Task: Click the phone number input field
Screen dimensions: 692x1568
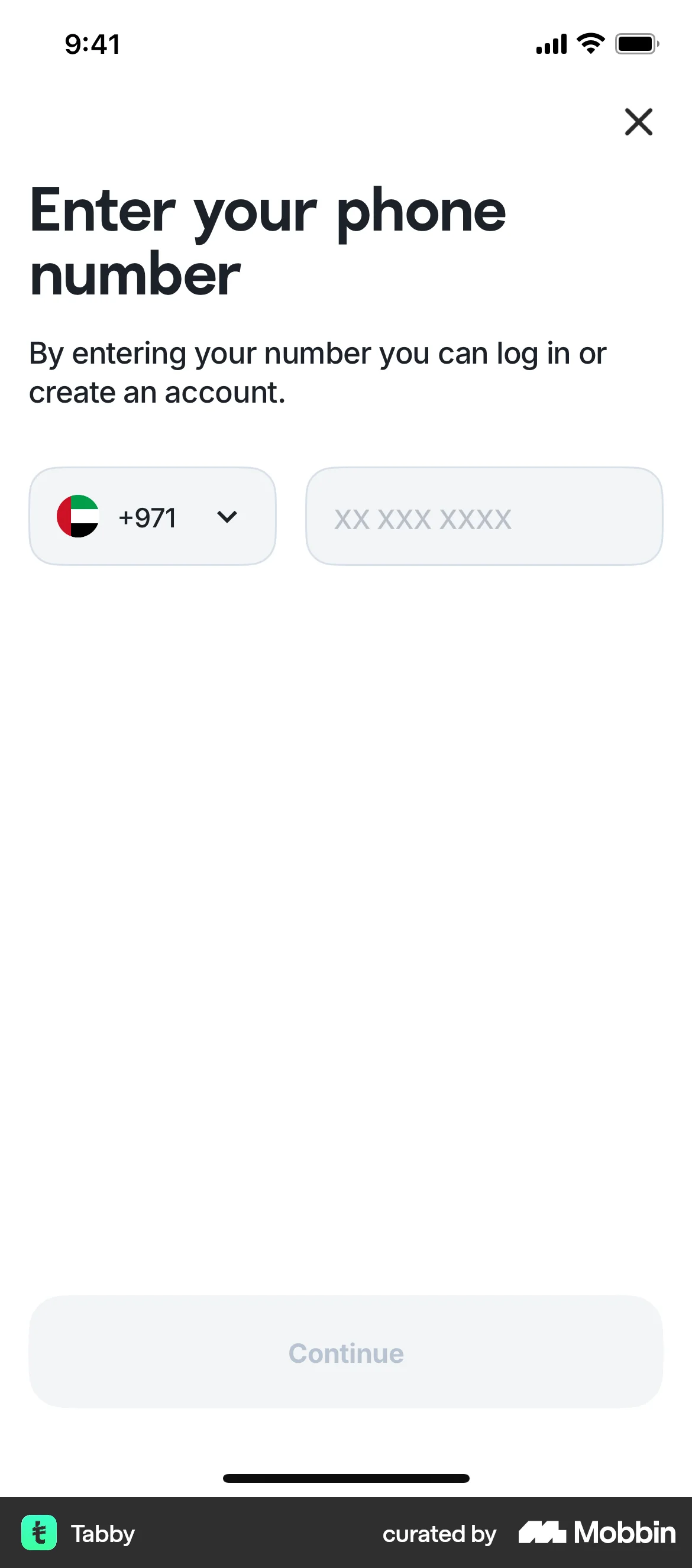Action: point(484,517)
